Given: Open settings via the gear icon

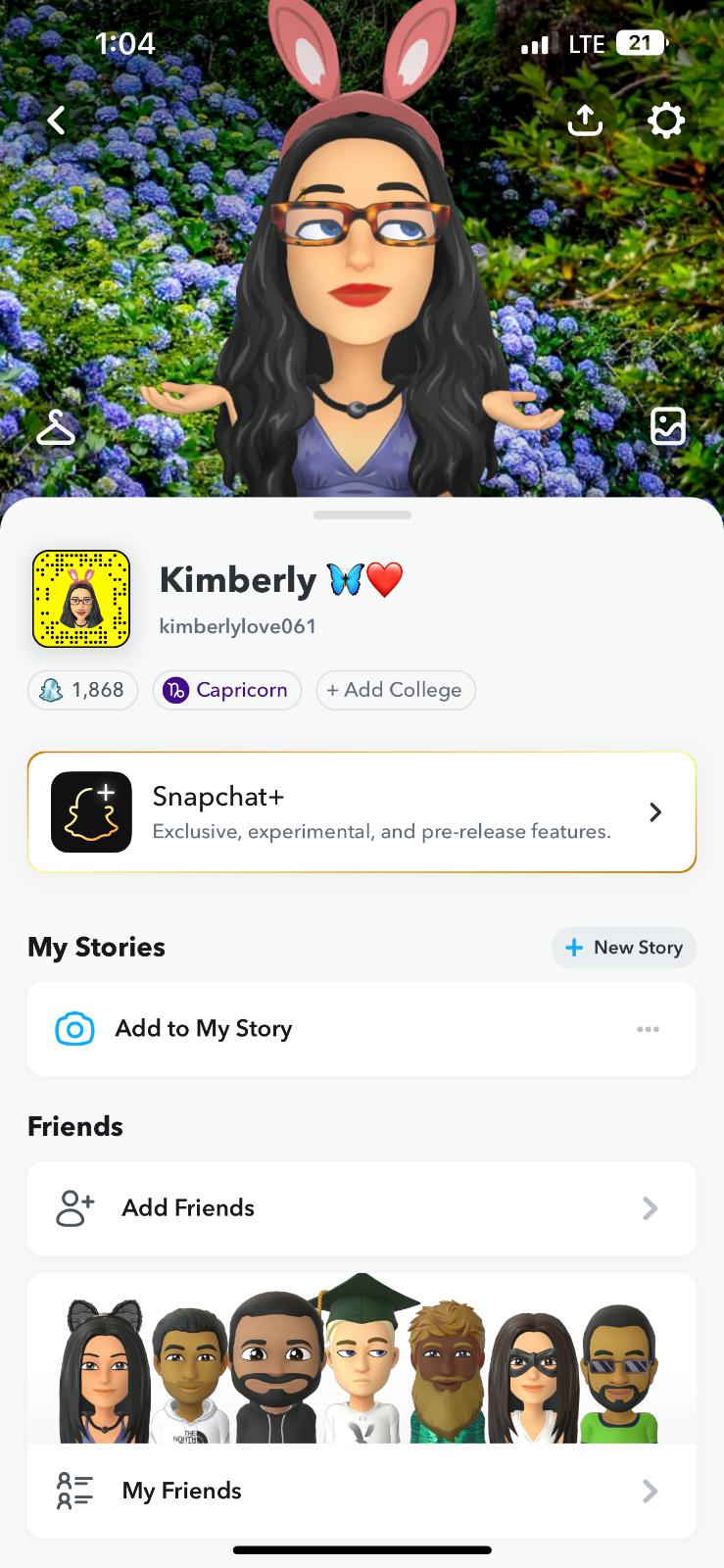Looking at the screenshot, I should (666, 121).
